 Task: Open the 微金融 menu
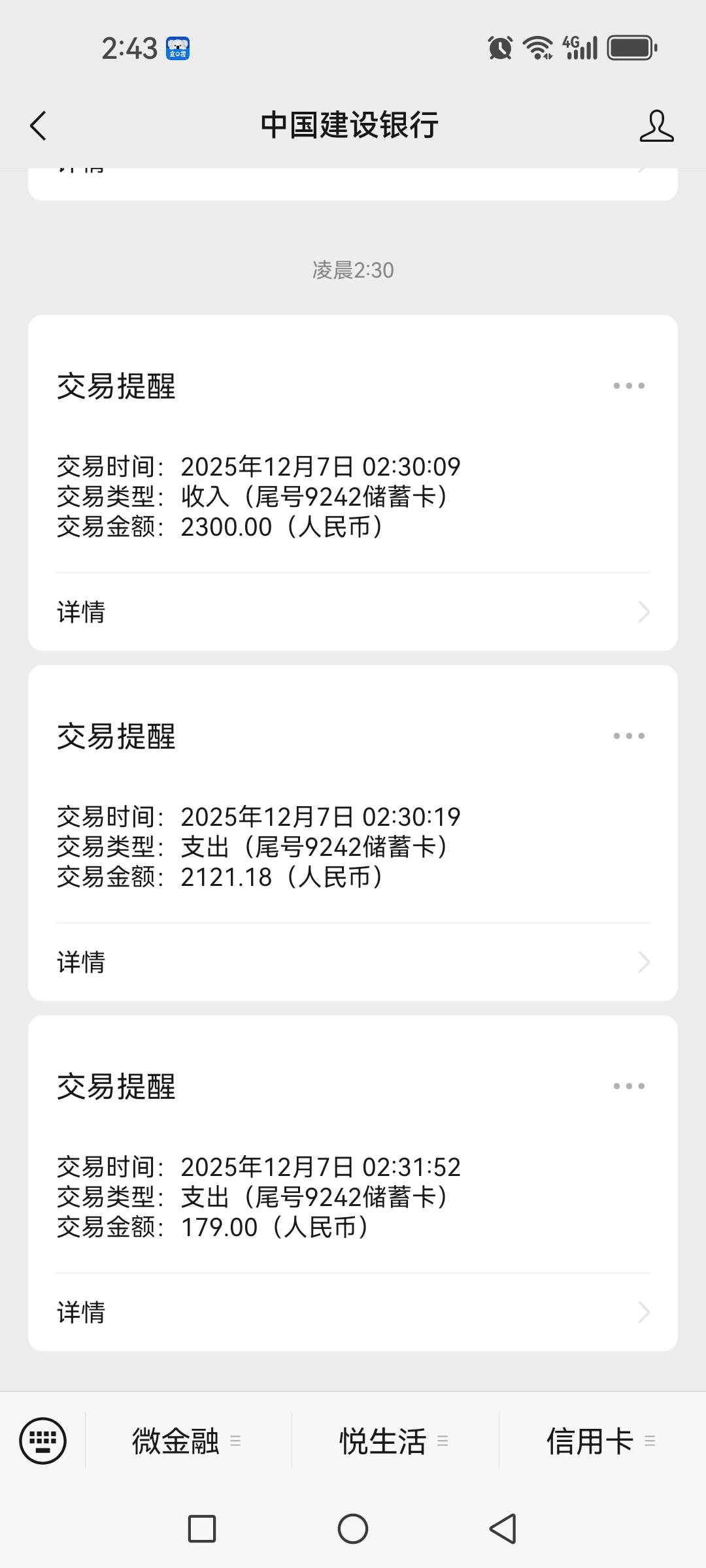click(x=188, y=1441)
